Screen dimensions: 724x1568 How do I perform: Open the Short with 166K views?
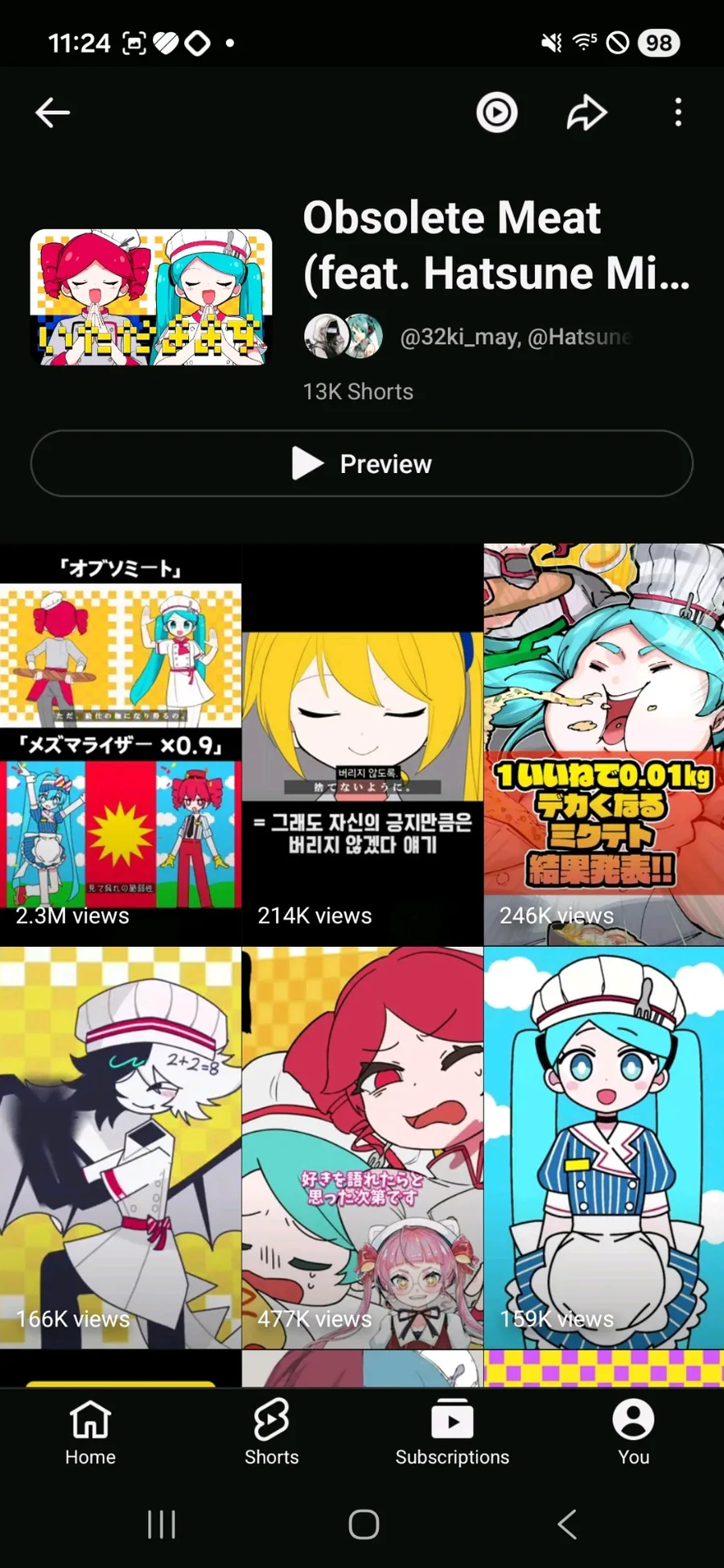click(x=121, y=1146)
